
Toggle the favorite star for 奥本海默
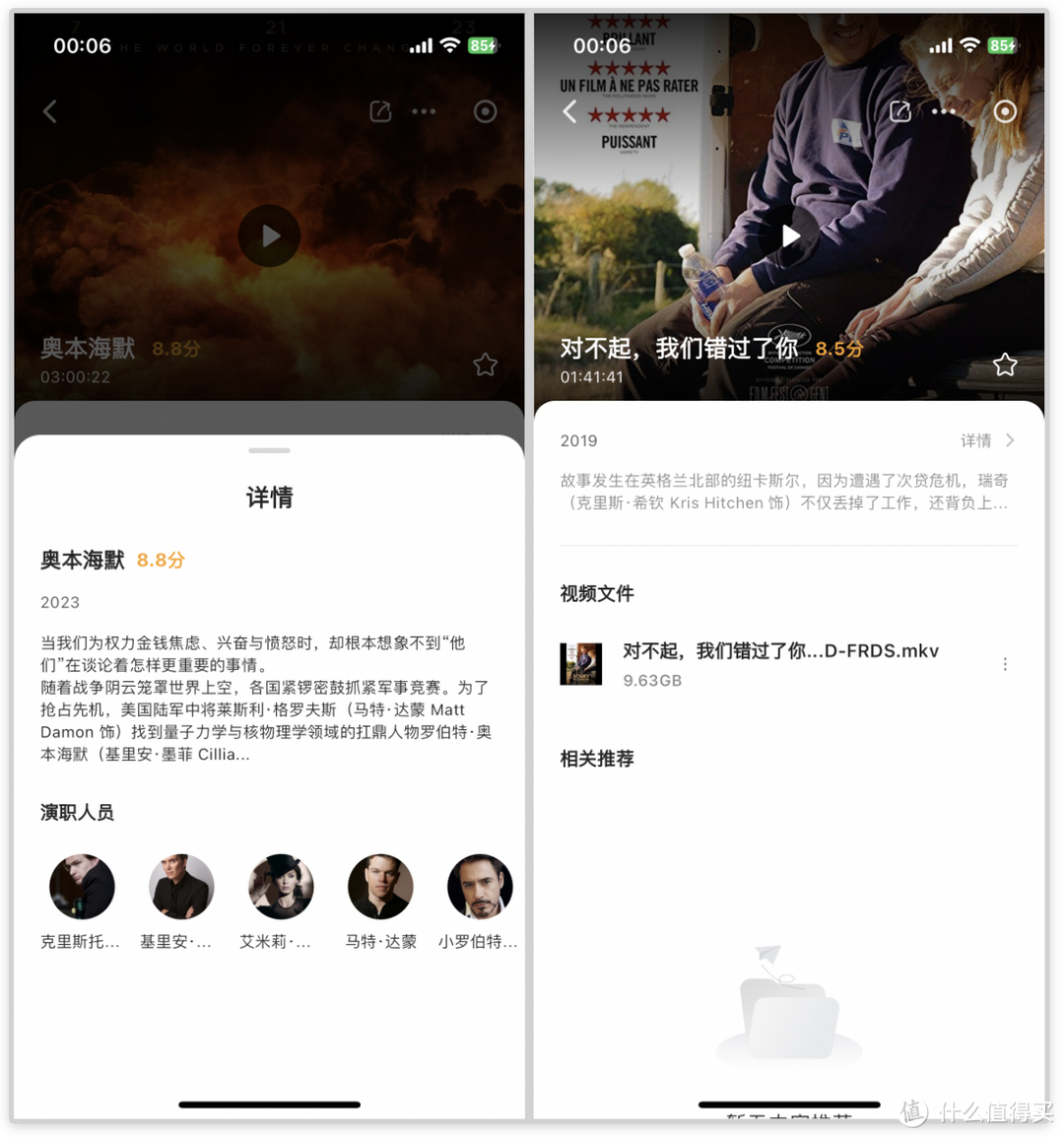[485, 365]
